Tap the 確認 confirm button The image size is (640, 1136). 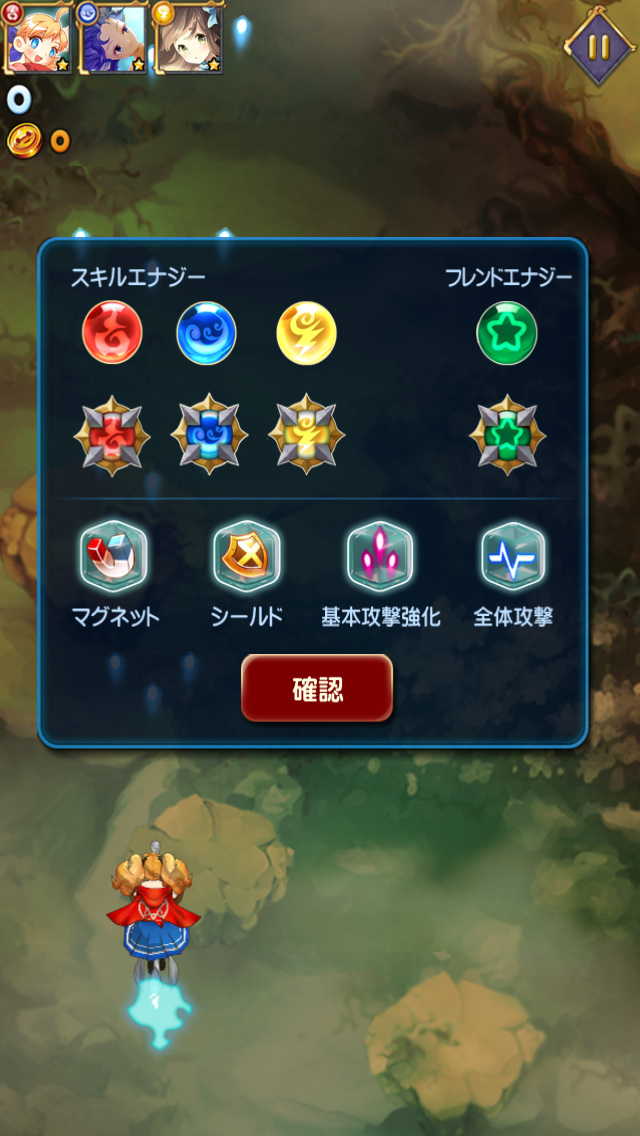[317, 688]
